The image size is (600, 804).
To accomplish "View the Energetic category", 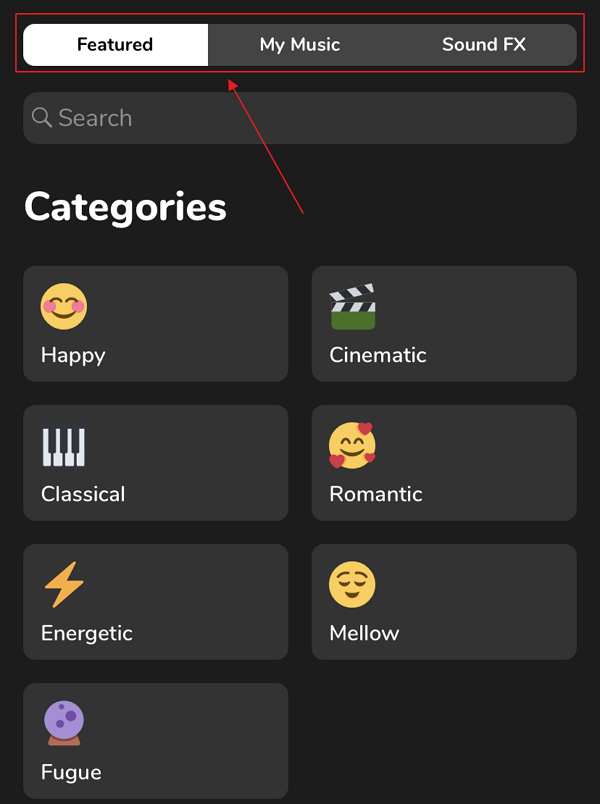I will coord(155,602).
